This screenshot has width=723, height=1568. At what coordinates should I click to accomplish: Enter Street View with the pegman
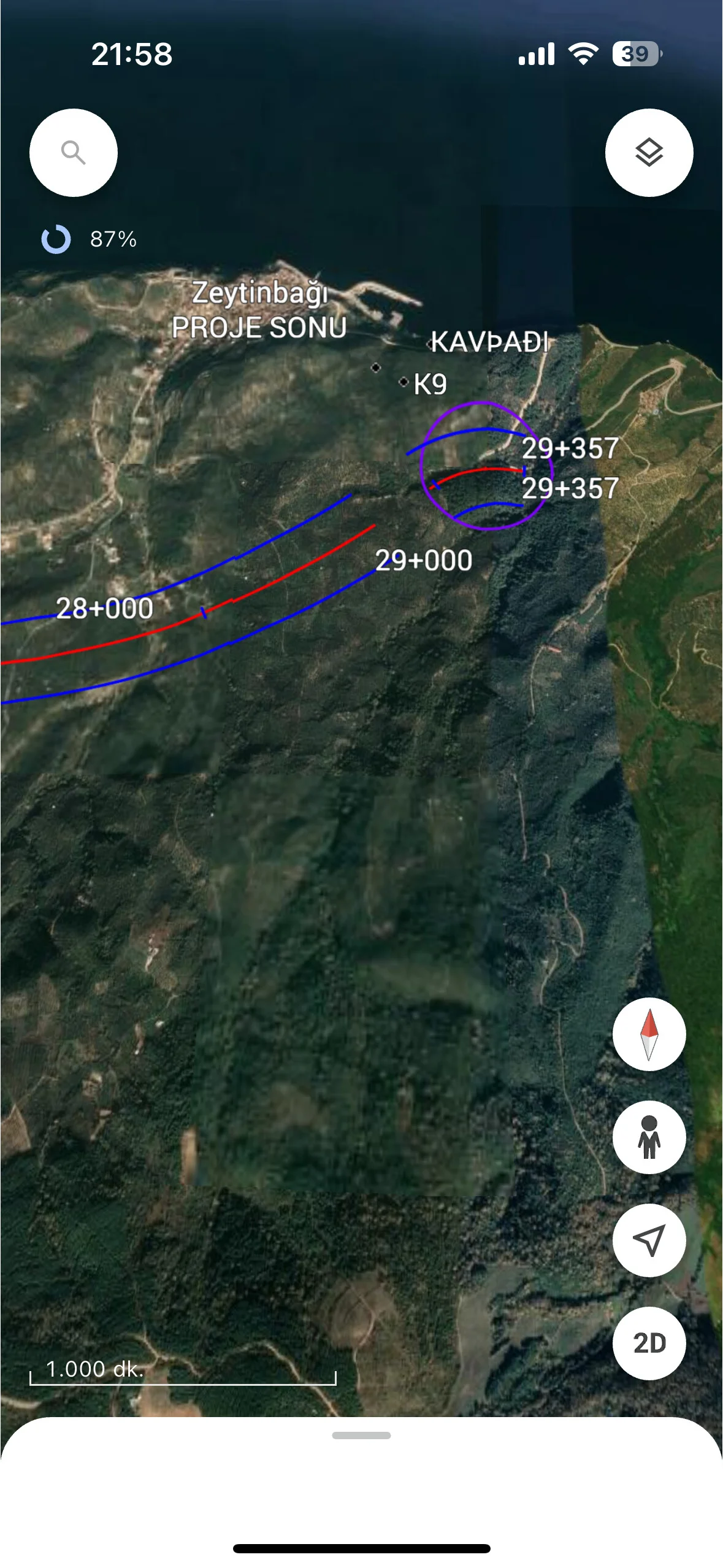pos(649,1137)
